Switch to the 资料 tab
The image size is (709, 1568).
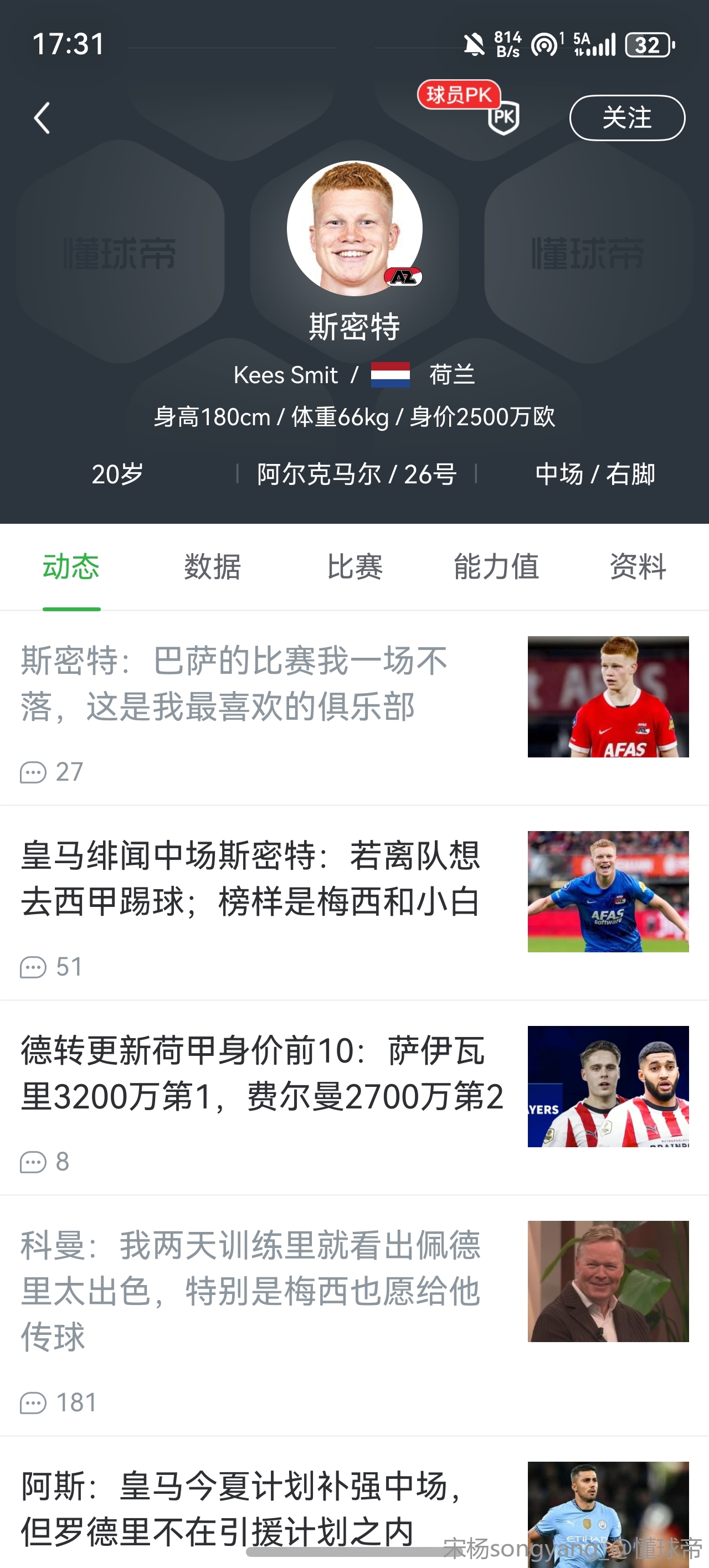[x=638, y=567]
